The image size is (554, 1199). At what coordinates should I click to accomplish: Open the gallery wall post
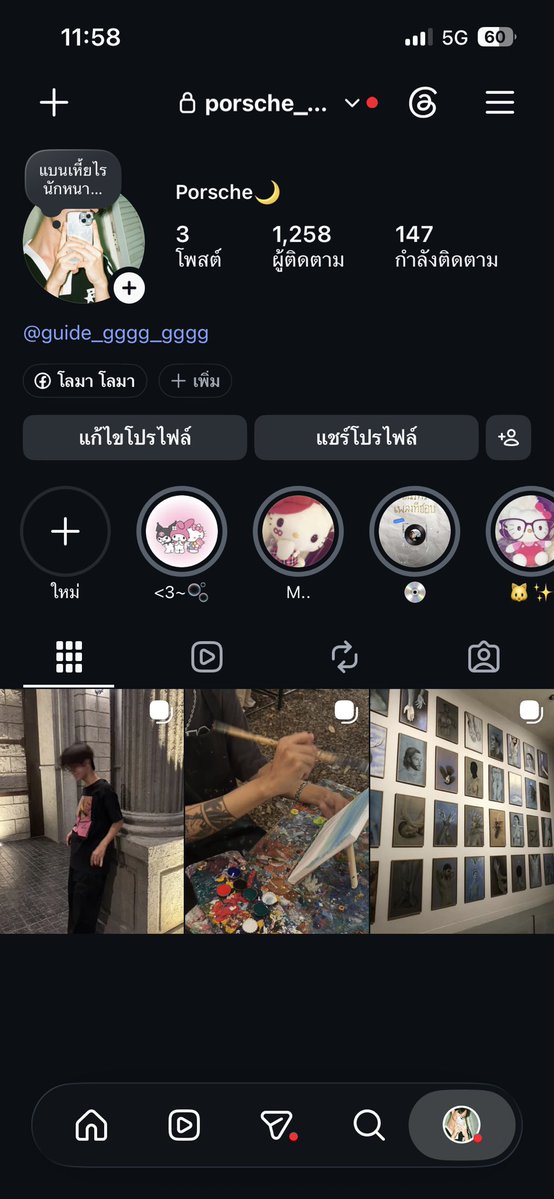(462, 811)
